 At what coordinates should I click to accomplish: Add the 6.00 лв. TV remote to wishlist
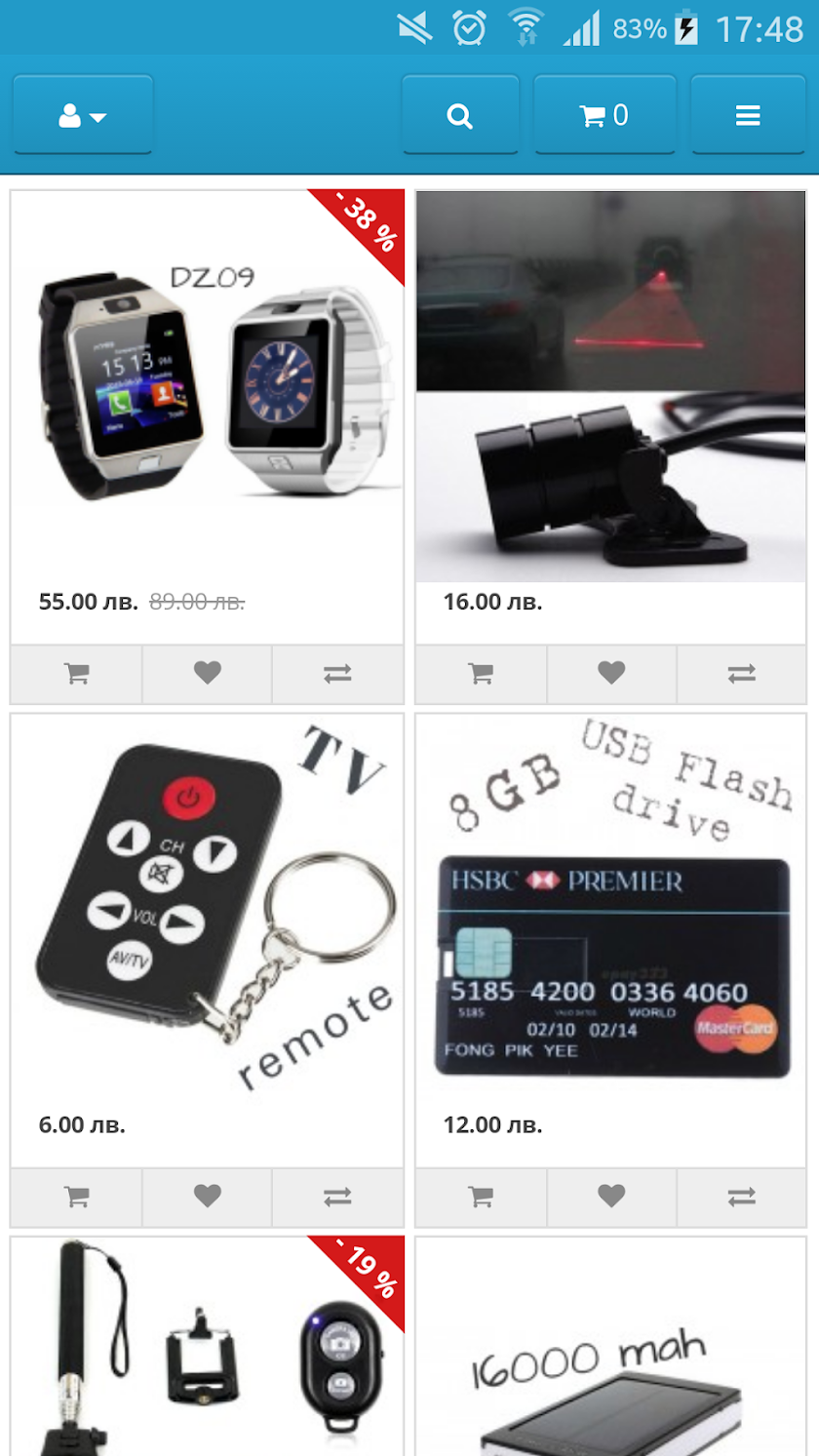click(x=207, y=1197)
